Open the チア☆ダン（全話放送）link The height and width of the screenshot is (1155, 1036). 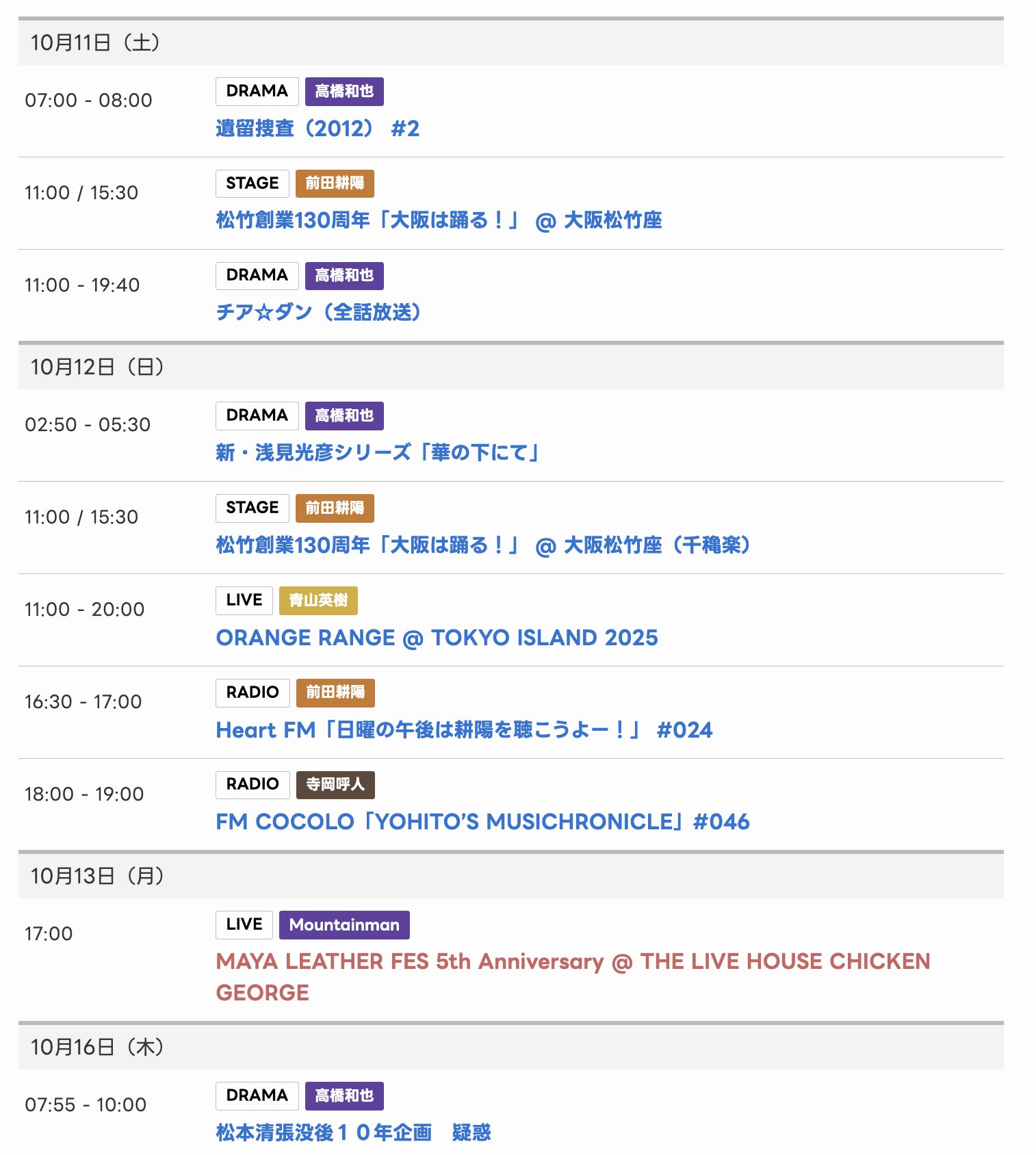(318, 313)
